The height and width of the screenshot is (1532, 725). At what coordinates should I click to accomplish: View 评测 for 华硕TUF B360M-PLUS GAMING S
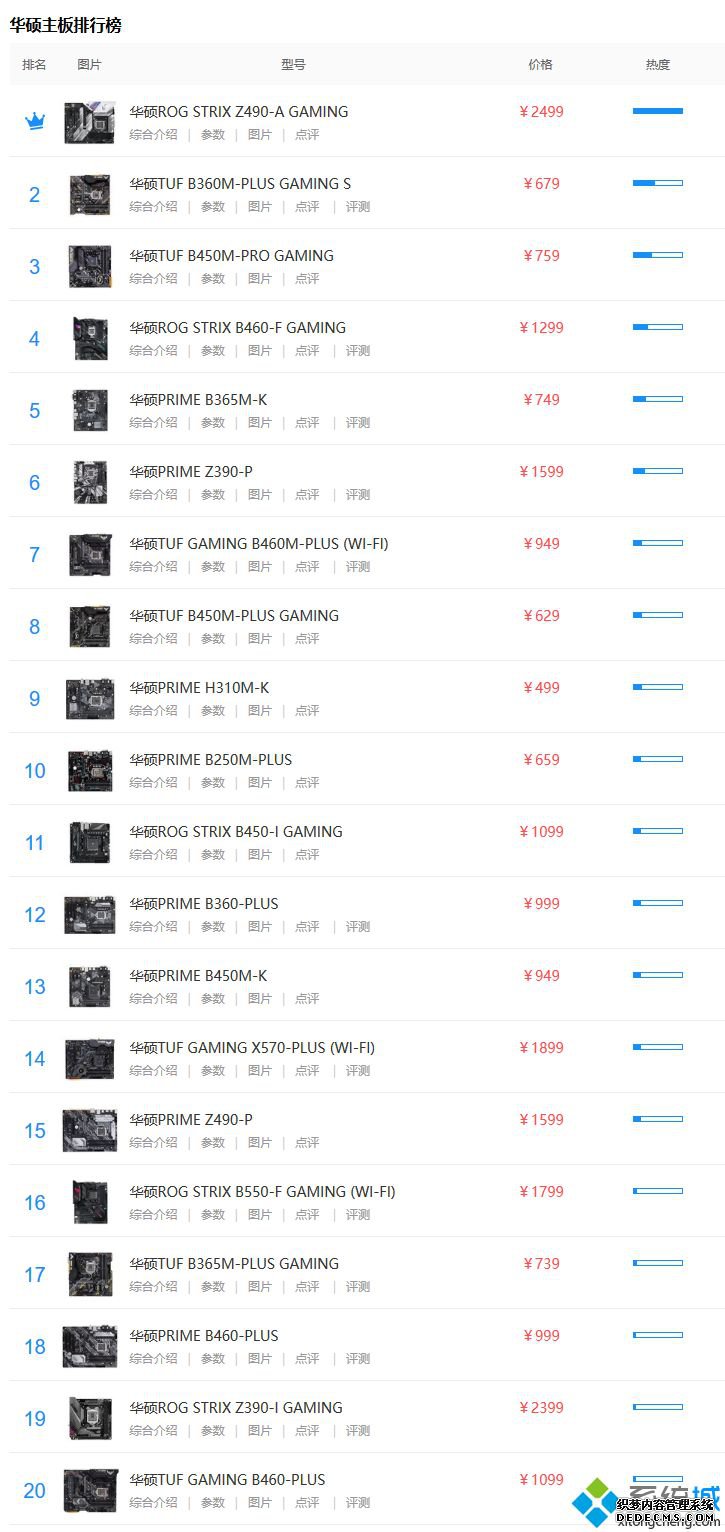click(x=358, y=207)
